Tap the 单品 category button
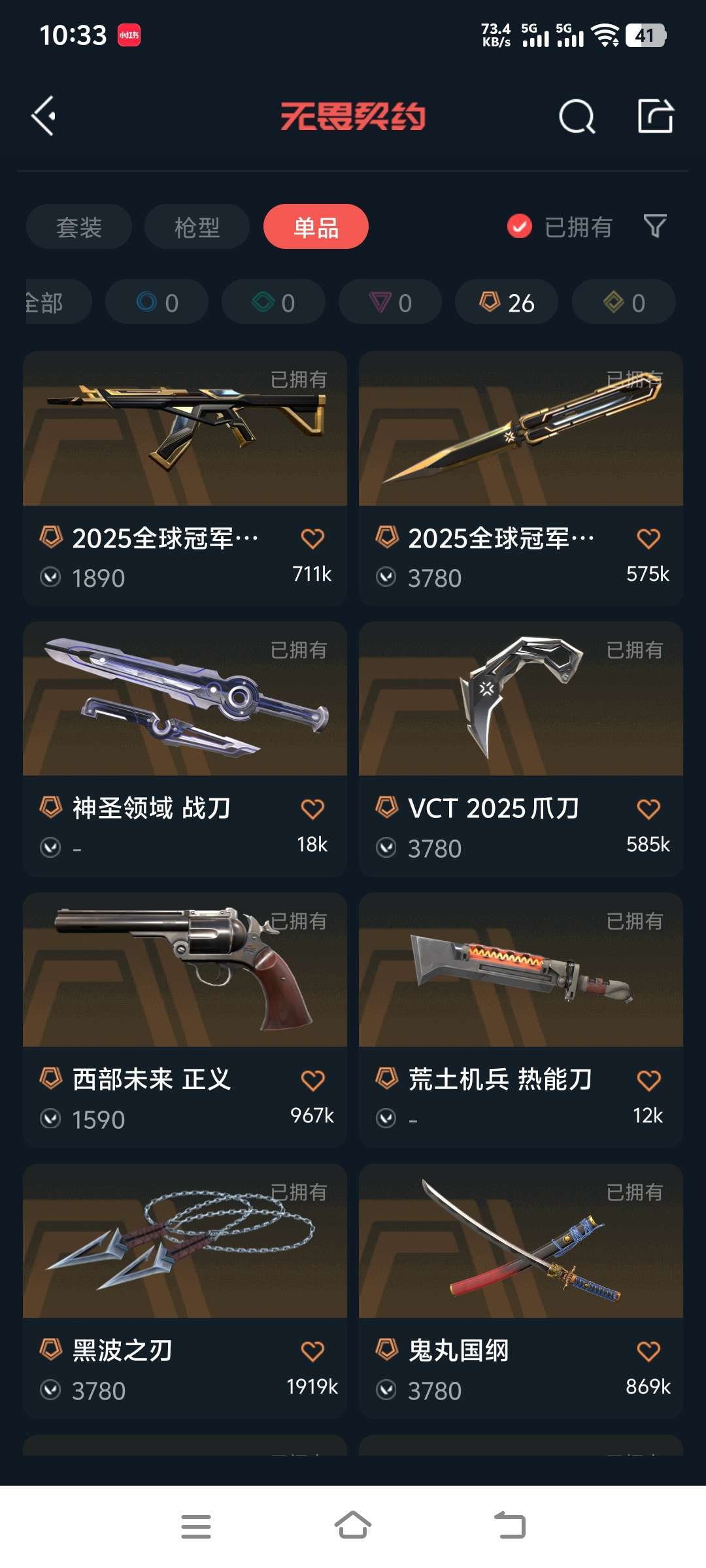The width and height of the screenshot is (706, 1568). click(316, 227)
